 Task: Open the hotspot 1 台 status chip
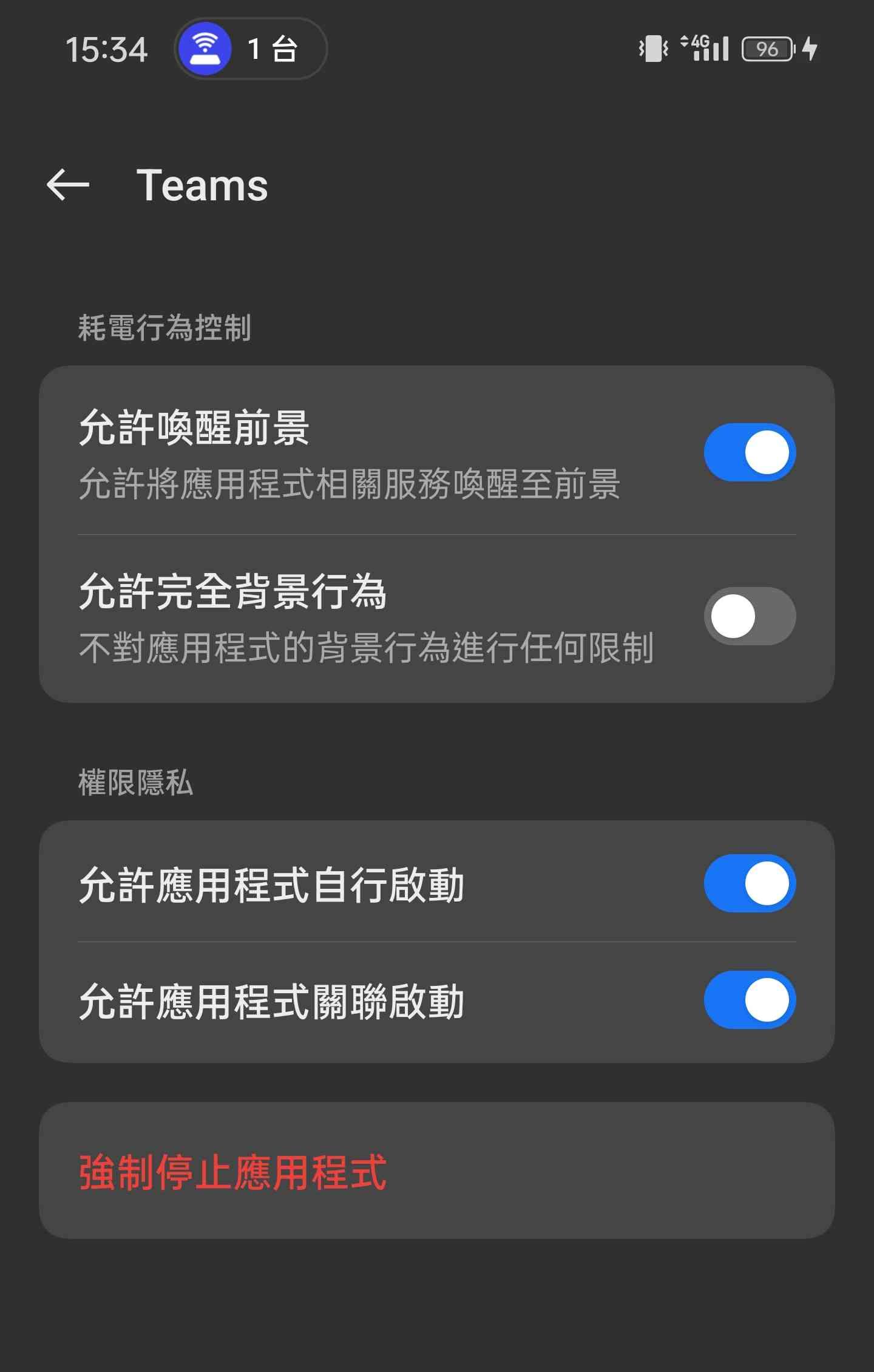click(251, 49)
